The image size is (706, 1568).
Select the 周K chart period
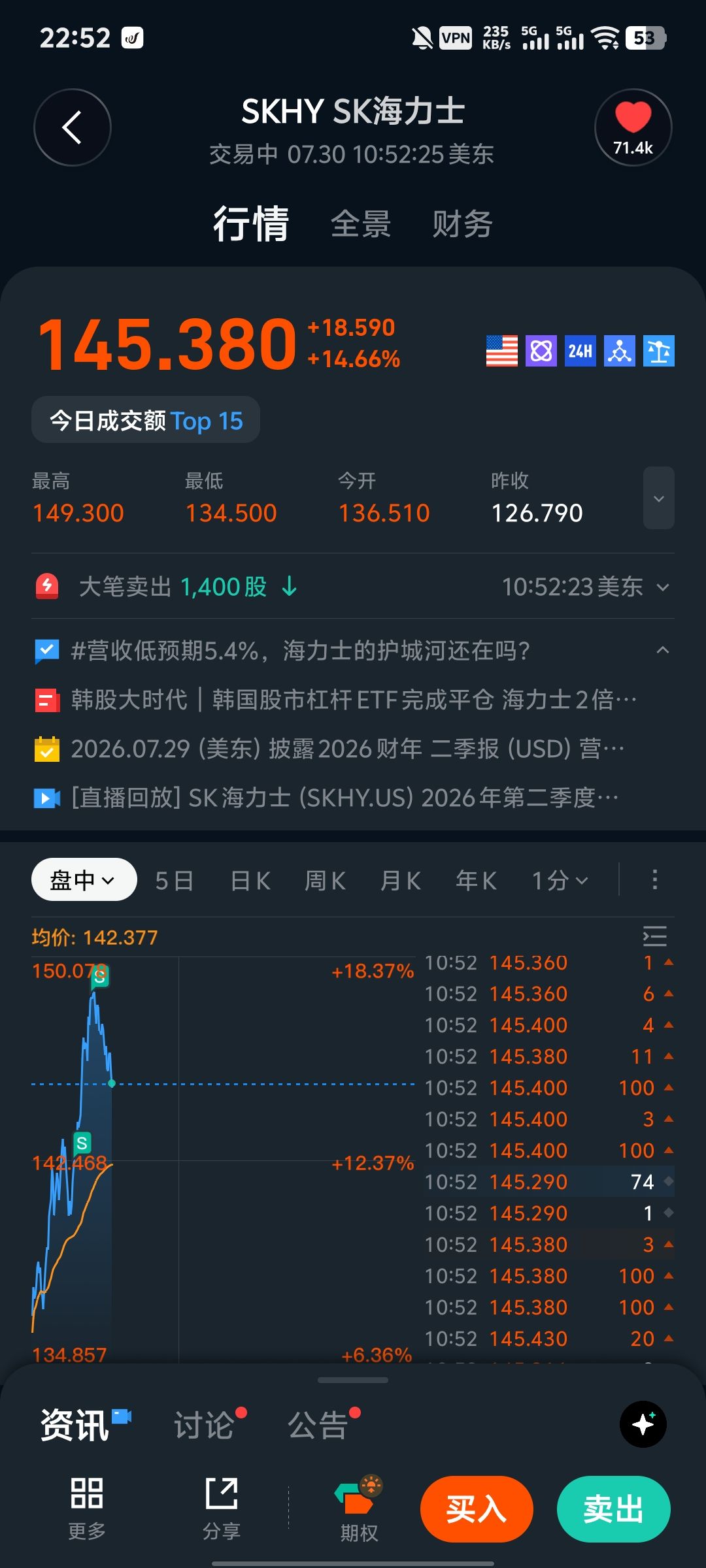tap(325, 881)
